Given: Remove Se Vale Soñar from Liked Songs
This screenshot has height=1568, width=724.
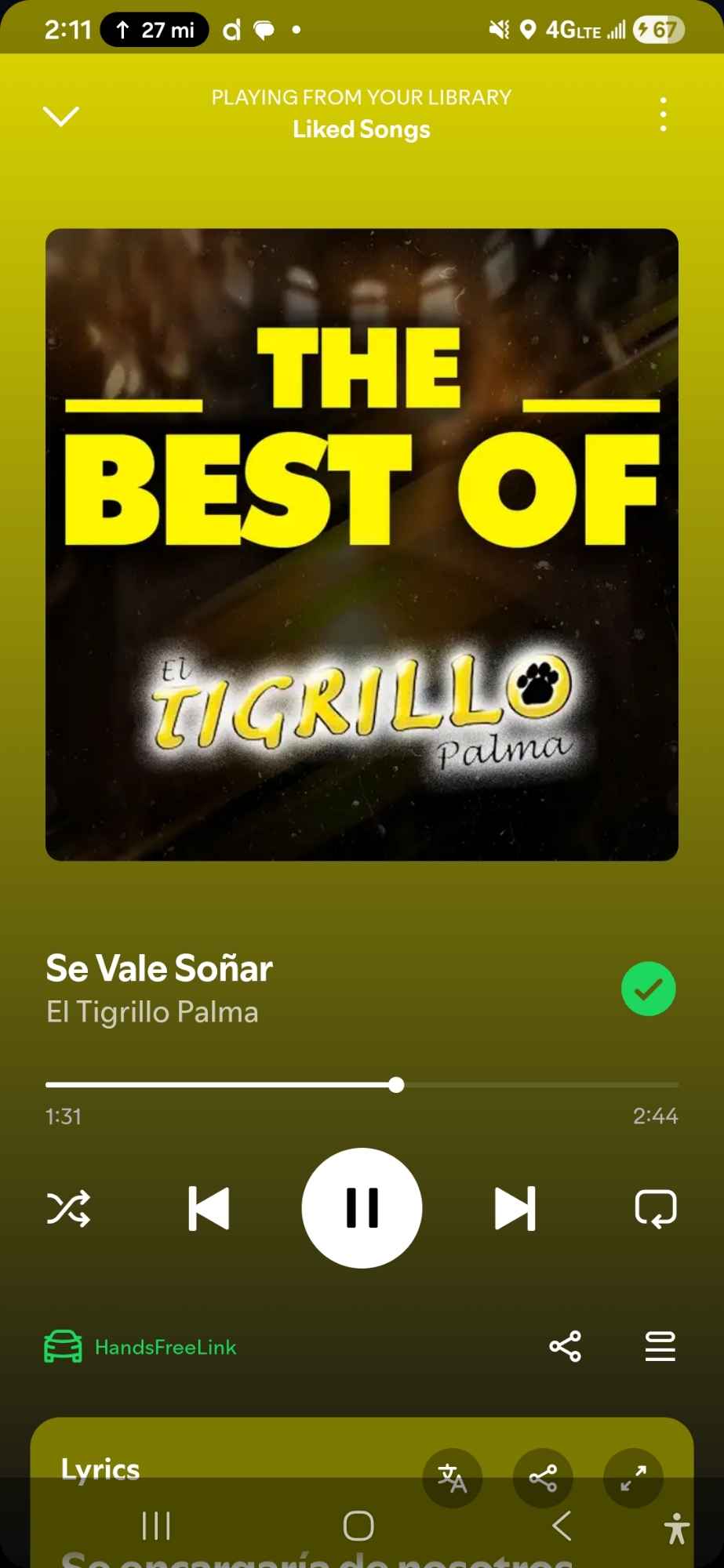Looking at the screenshot, I should click(648, 989).
